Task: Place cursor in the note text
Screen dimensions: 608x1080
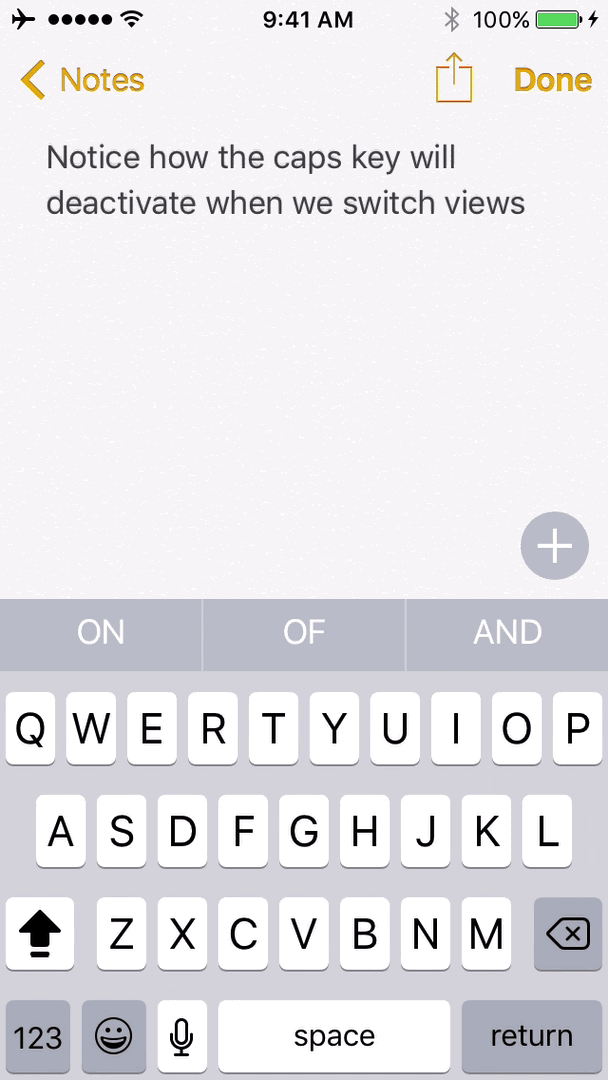Action: tap(285, 180)
